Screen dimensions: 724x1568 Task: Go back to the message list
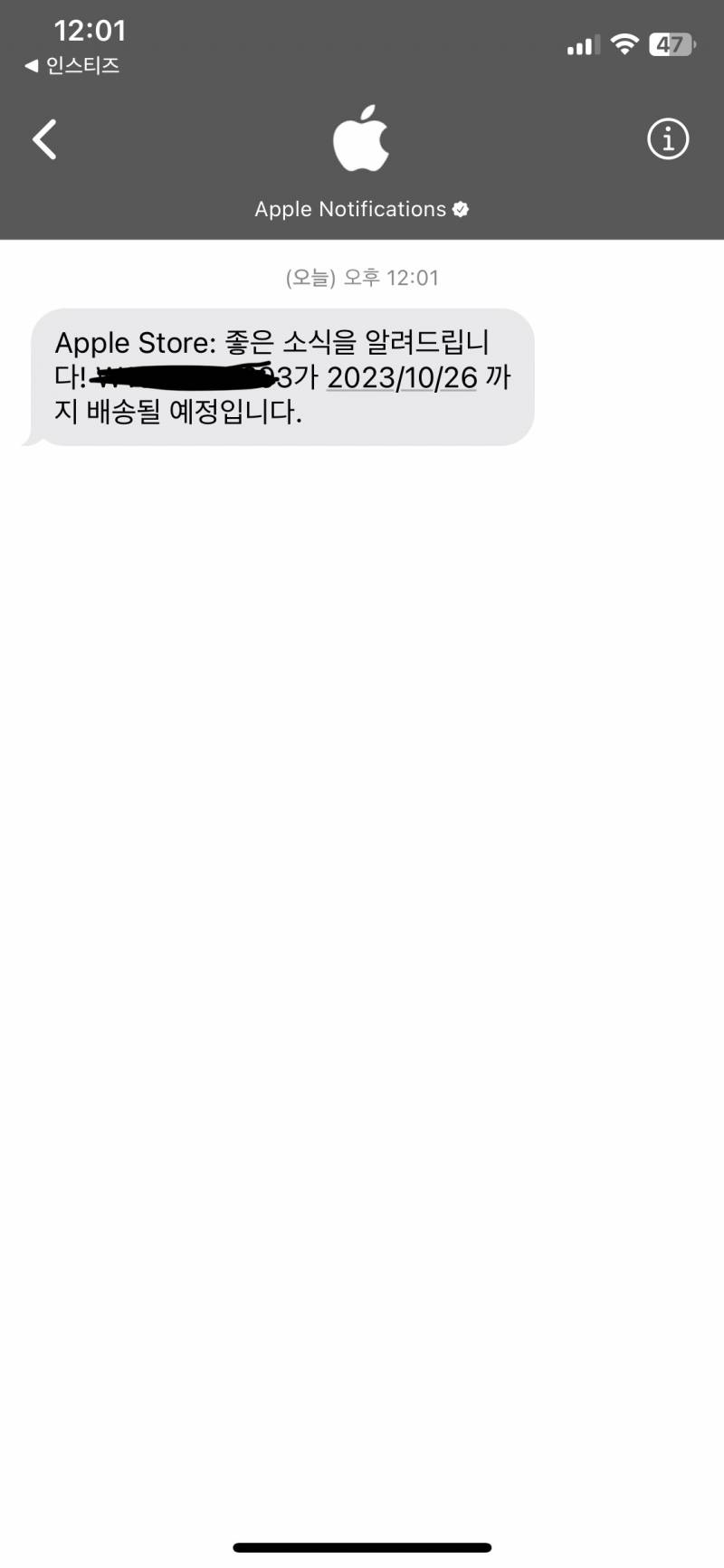coord(45,139)
